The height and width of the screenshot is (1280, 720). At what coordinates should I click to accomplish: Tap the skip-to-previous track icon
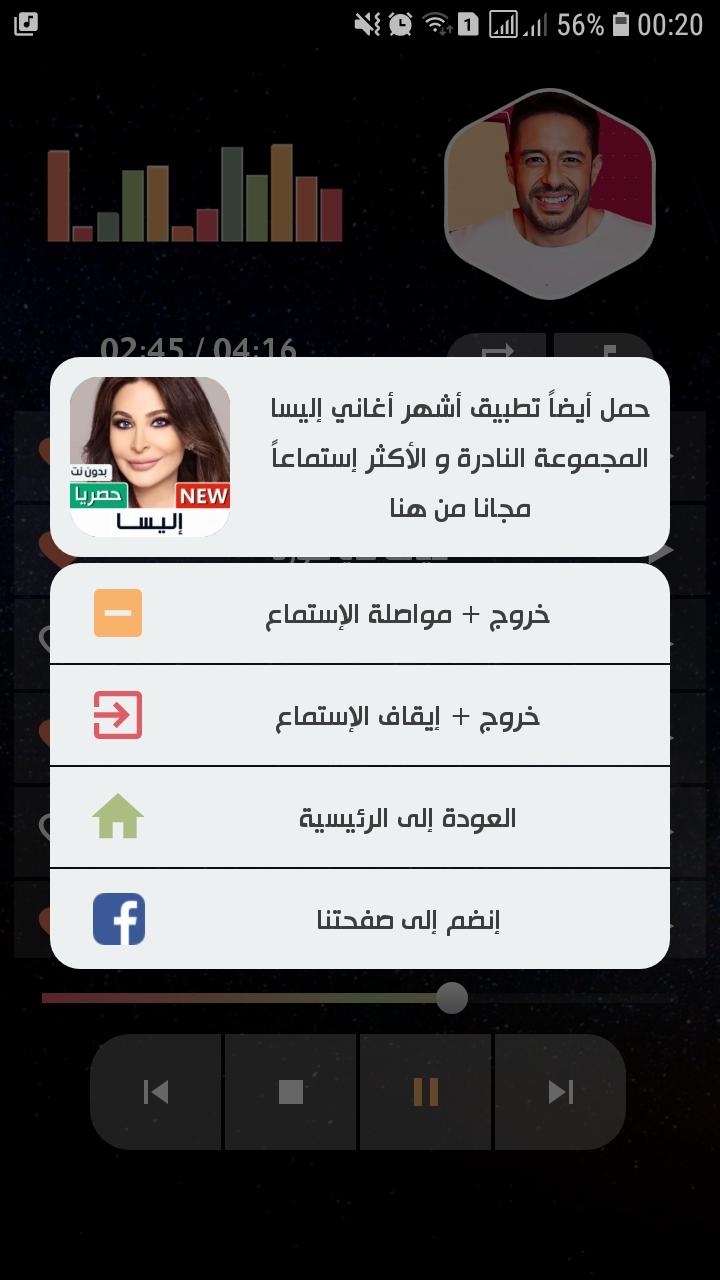click(x=155, y=1092)
